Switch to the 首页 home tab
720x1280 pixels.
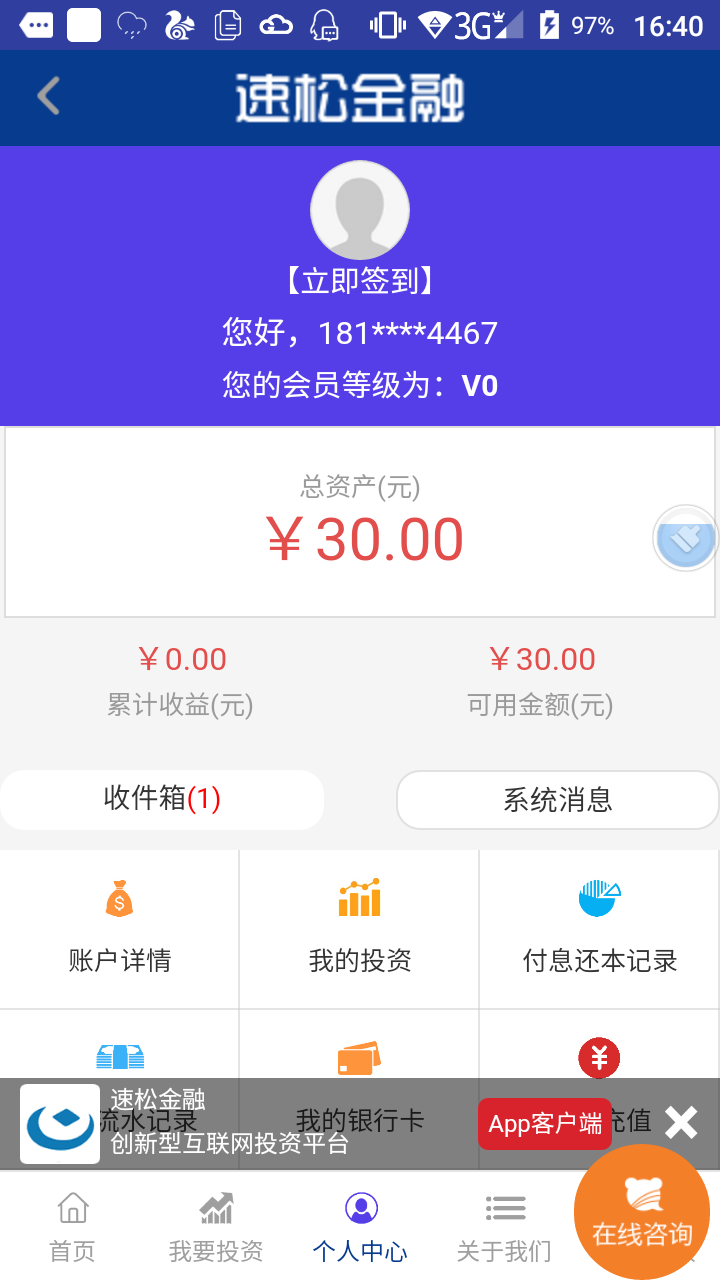72,1226
